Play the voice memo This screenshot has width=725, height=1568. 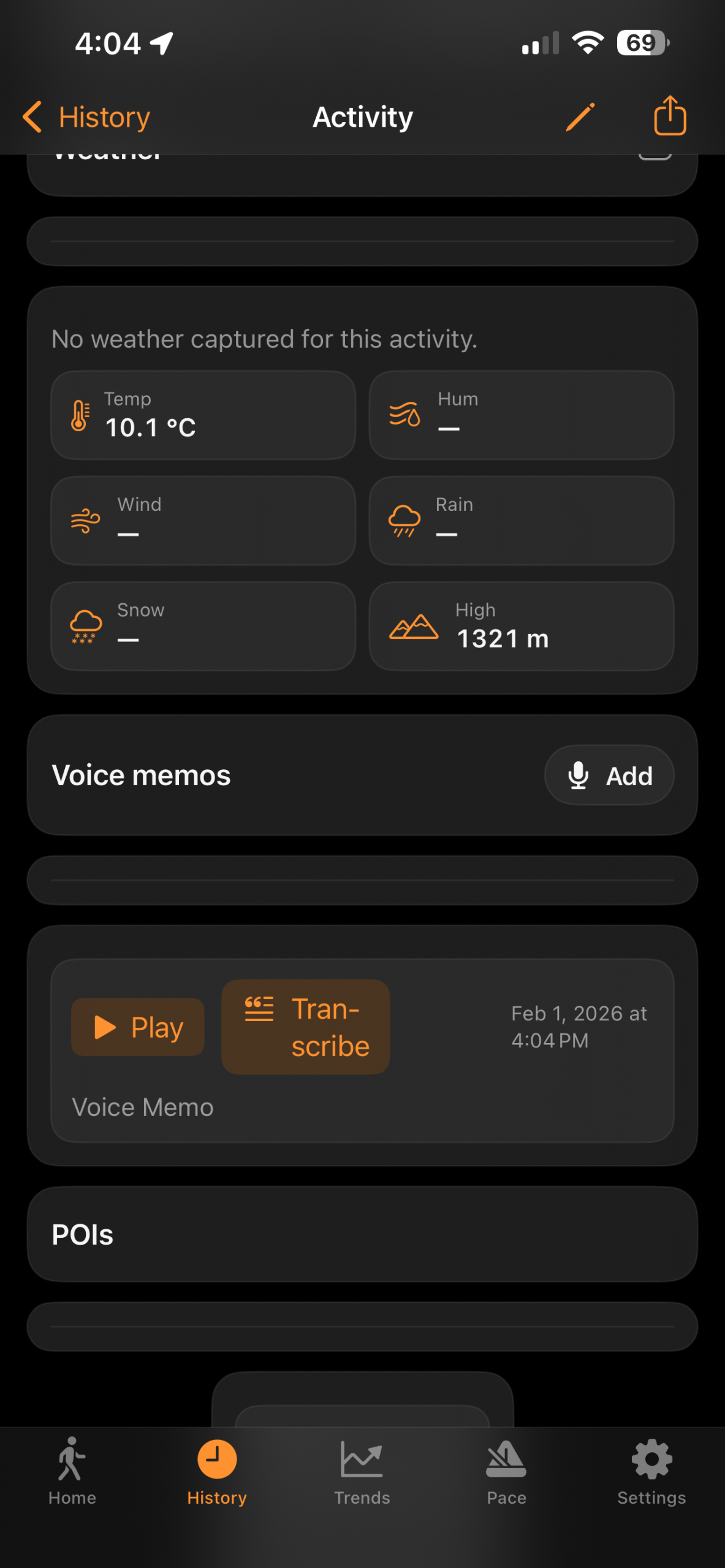click(x=138, y=1027)
